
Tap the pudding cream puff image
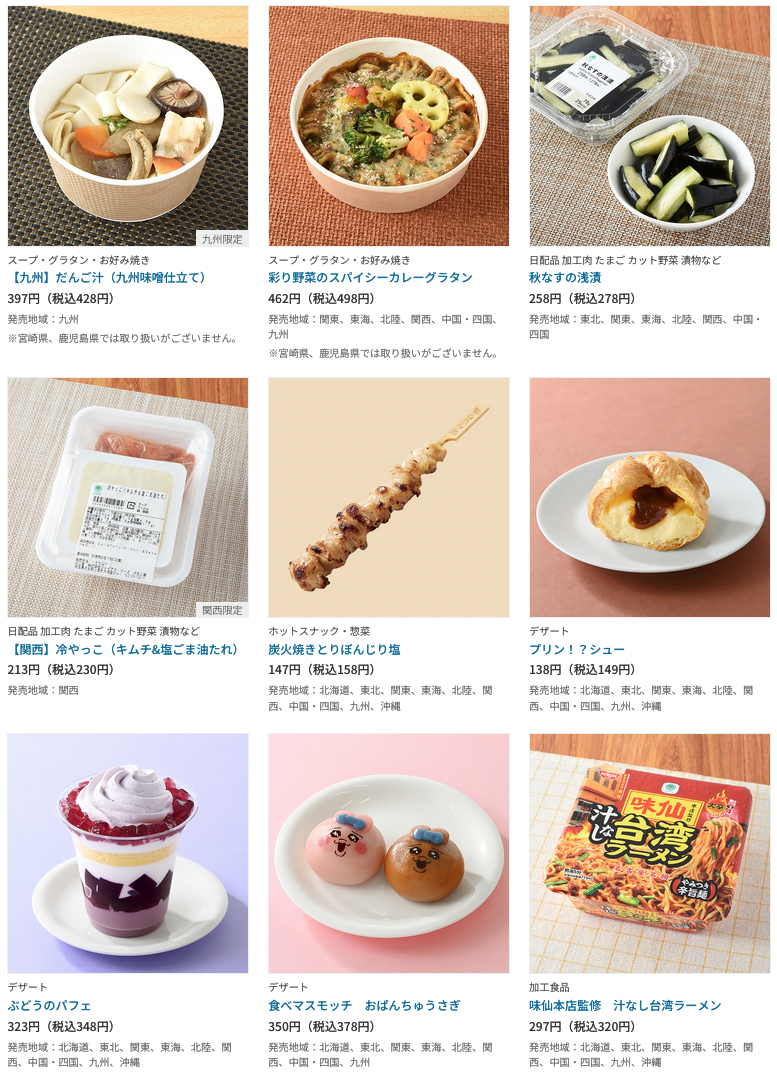649,497
